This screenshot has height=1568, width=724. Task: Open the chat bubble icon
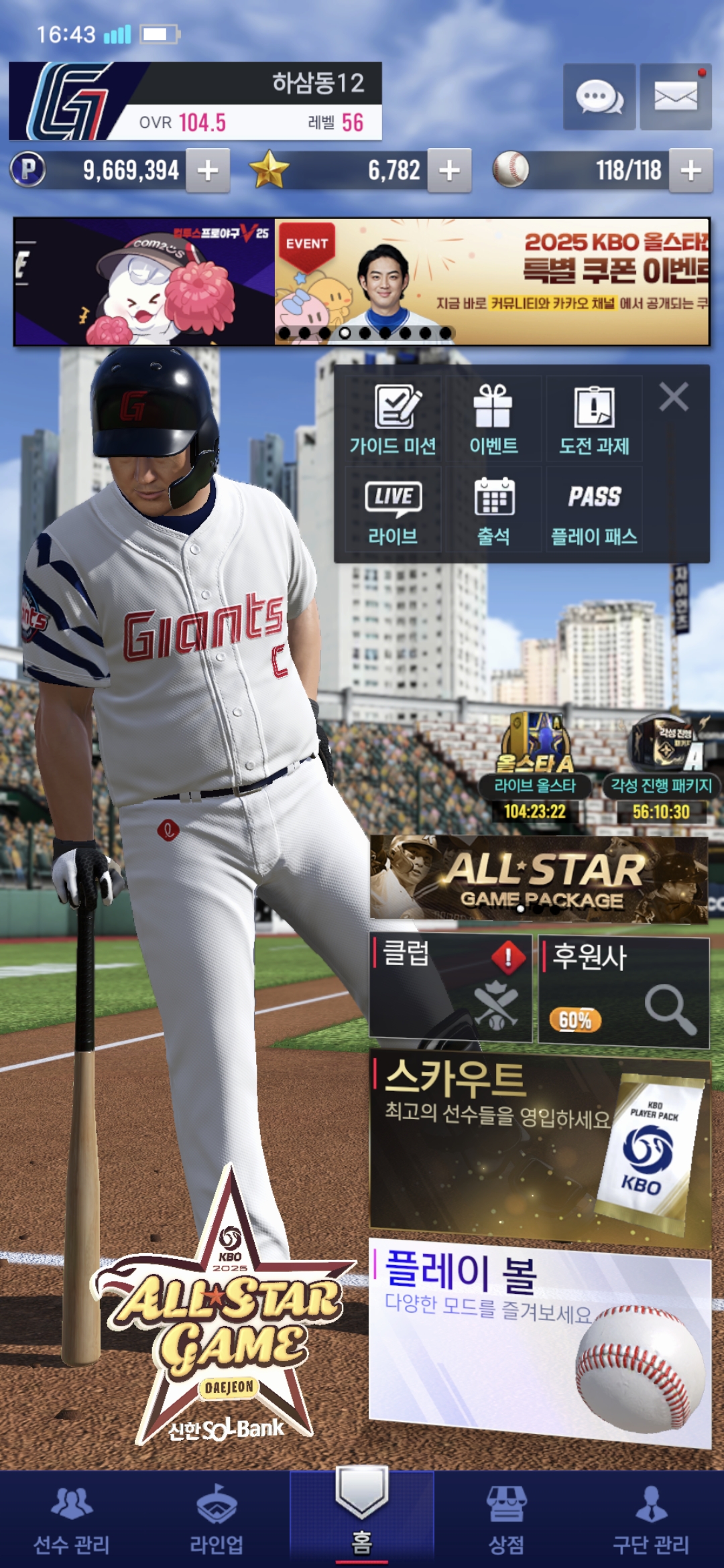click(x=599, y=97)
